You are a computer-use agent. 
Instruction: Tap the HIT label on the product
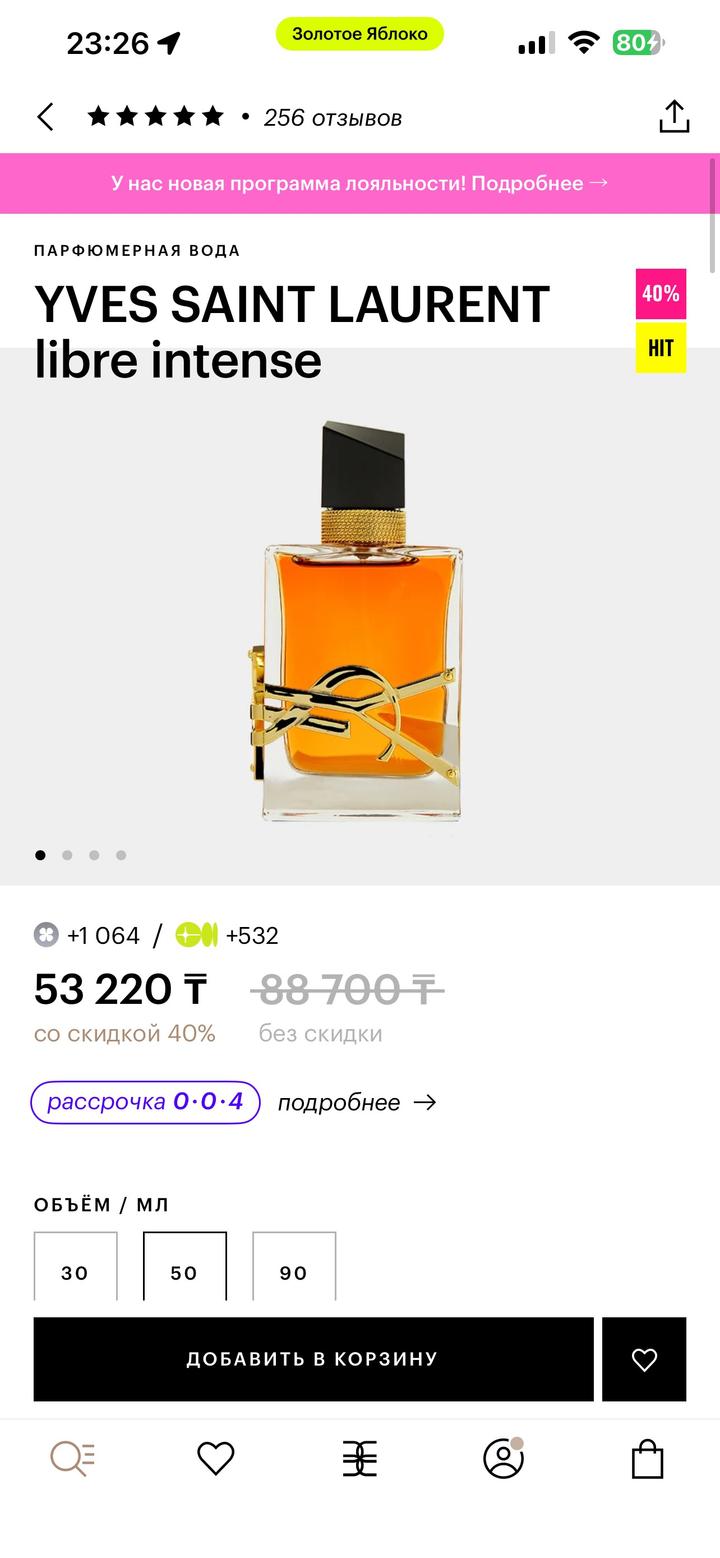point(660,349)
